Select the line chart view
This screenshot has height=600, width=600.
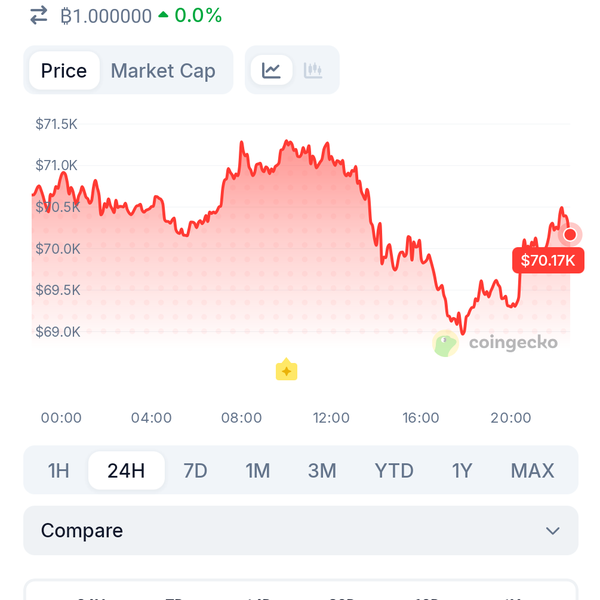271,71
